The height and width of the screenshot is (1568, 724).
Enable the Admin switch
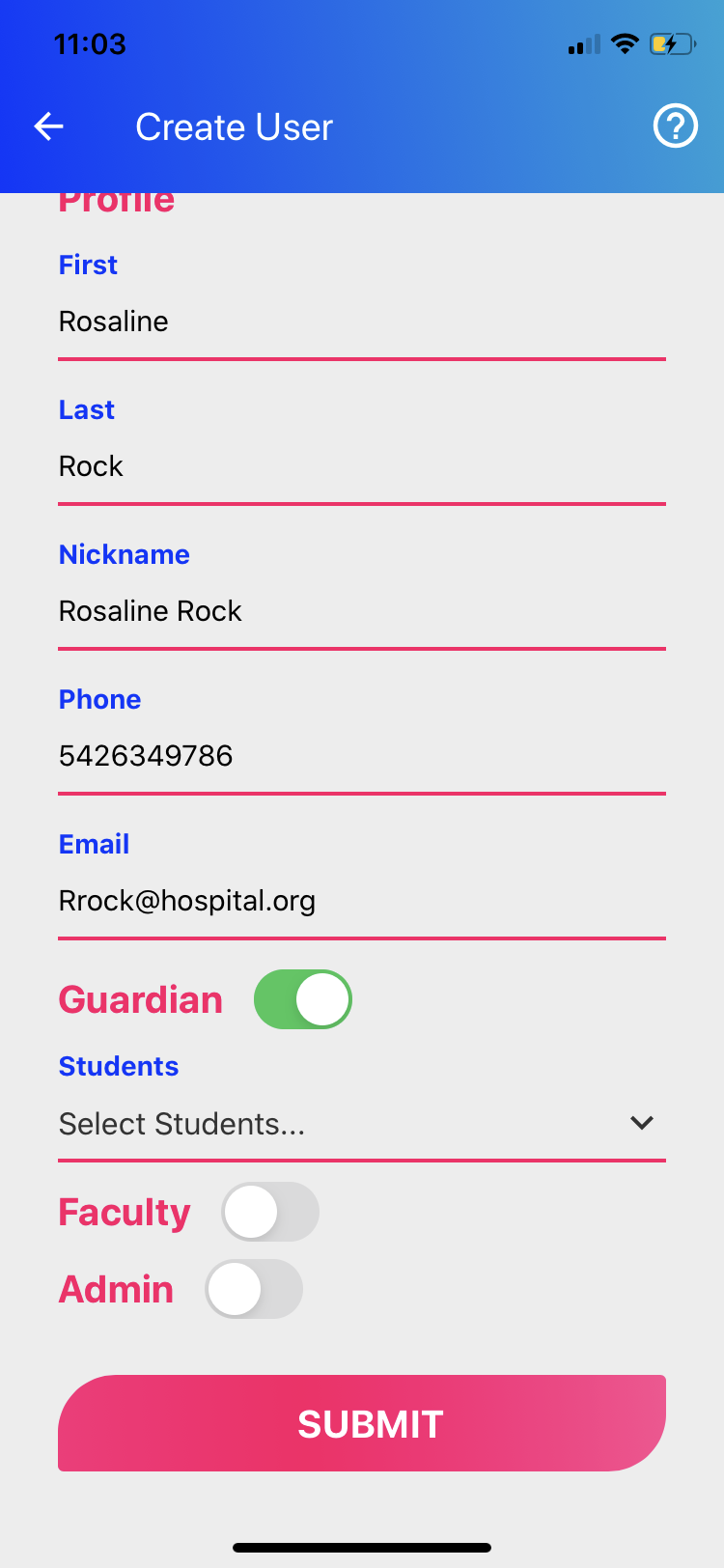[254, 1289]
